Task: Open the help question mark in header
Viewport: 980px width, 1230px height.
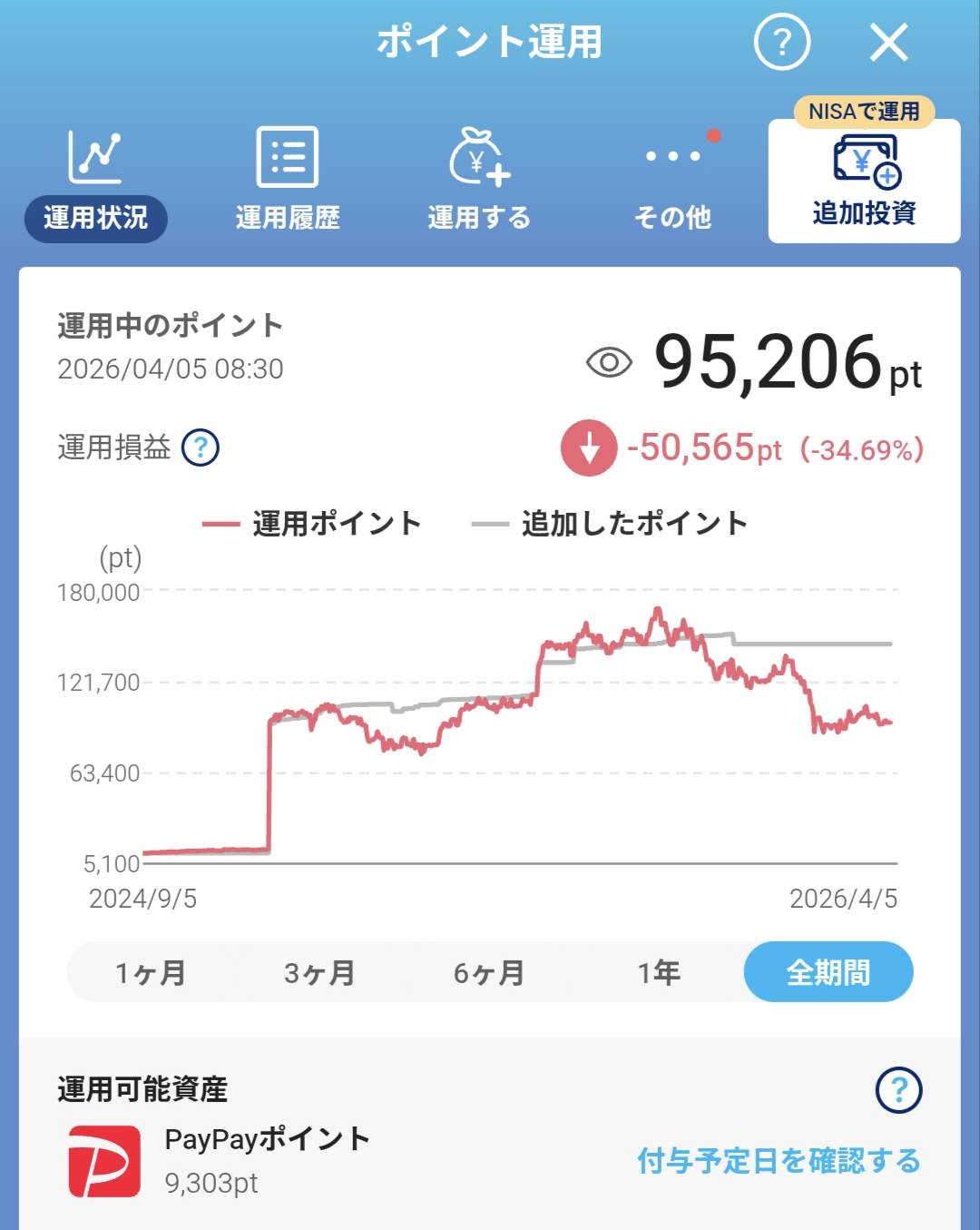Action: point(781,42)
